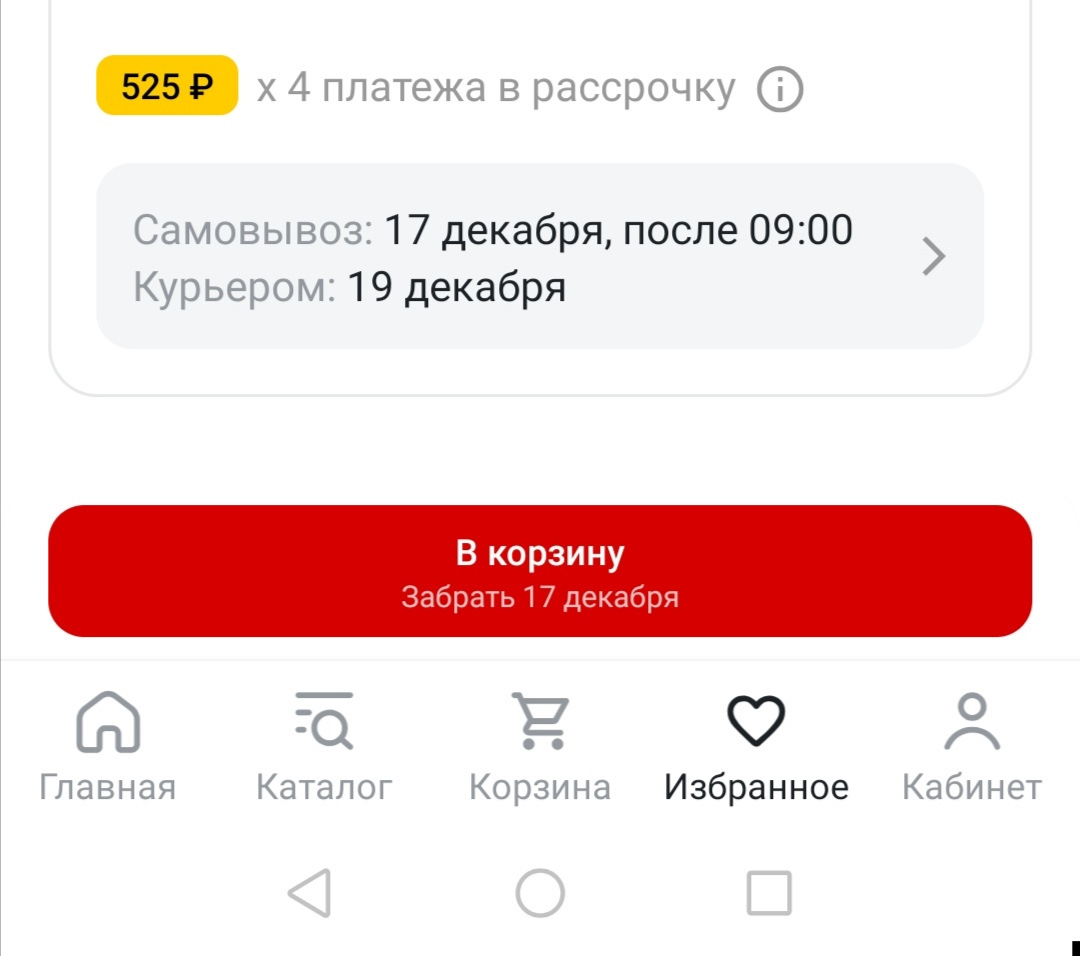The height and width of the screenshot is (956, 1080).
Task: Add item with В корзину button
Action: 540,571
